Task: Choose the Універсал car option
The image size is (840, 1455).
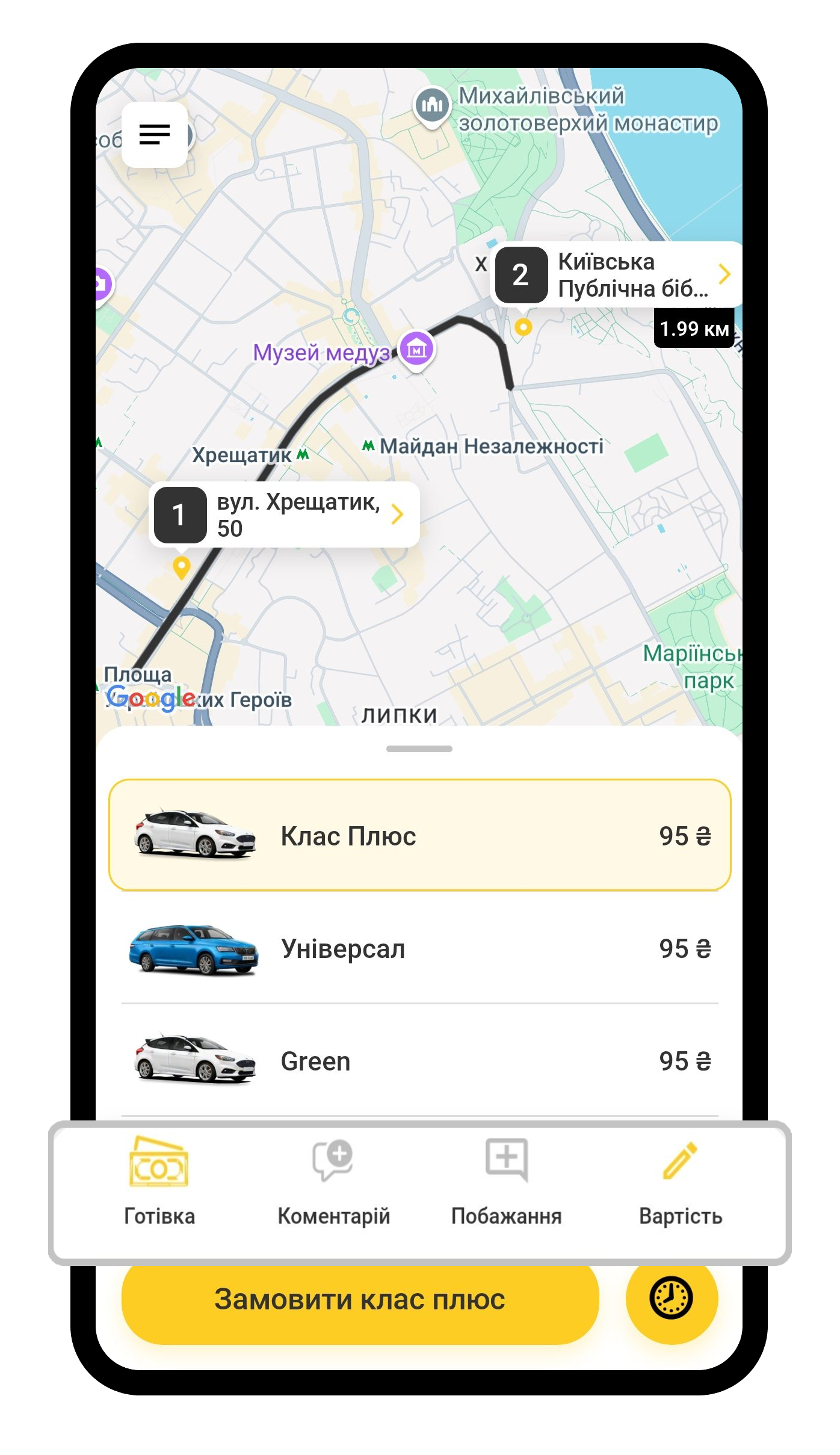Action: point(419,948)
